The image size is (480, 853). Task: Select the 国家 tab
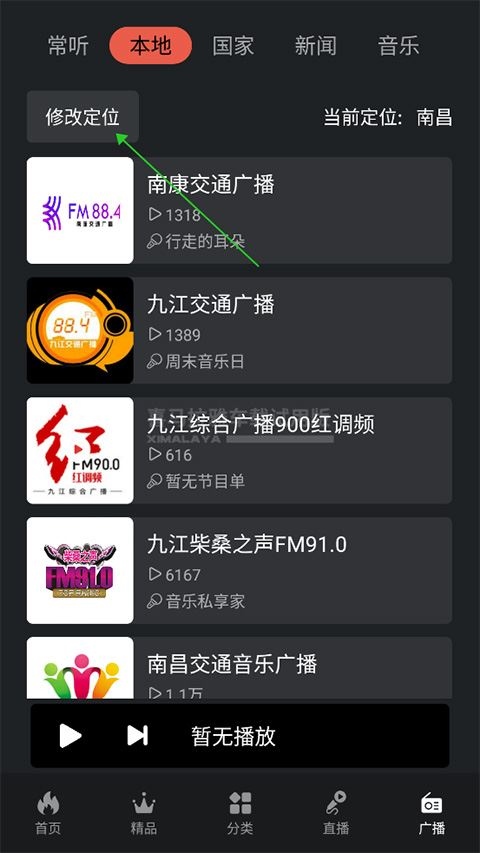pos(233,46)
